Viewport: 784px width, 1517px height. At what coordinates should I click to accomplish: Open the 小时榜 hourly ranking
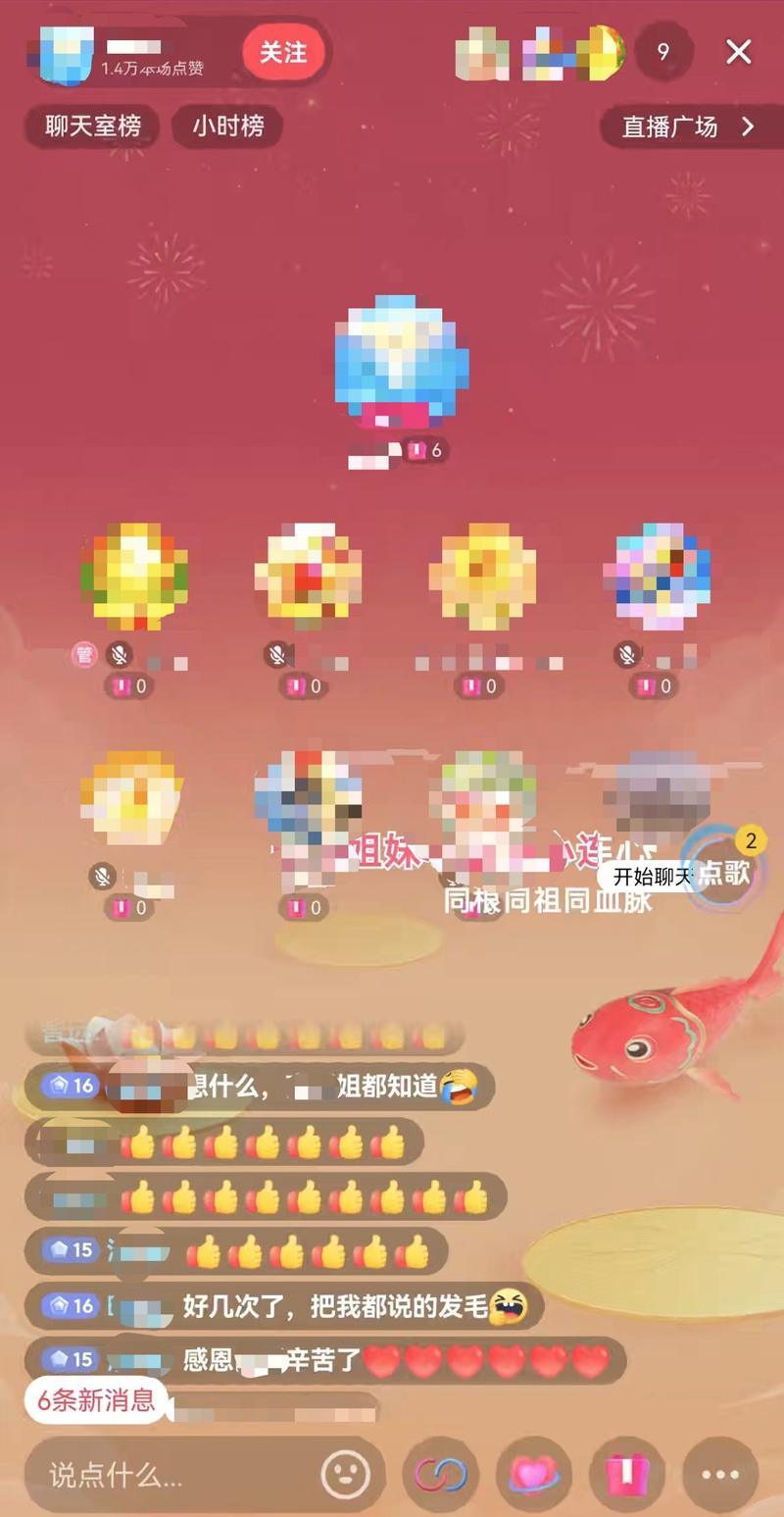(x=227, y=126)
